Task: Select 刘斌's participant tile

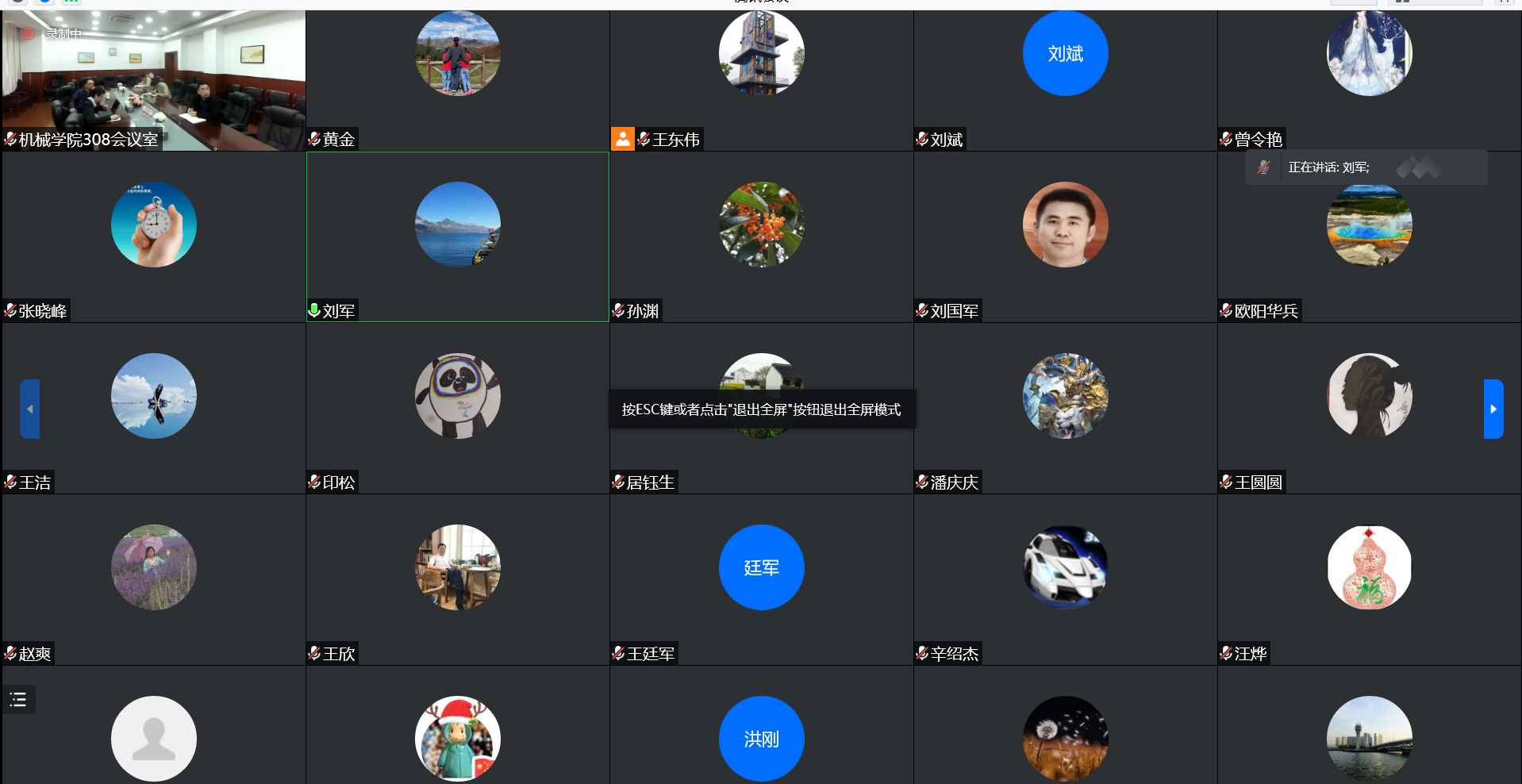Action: click(x=1065, y=79)
